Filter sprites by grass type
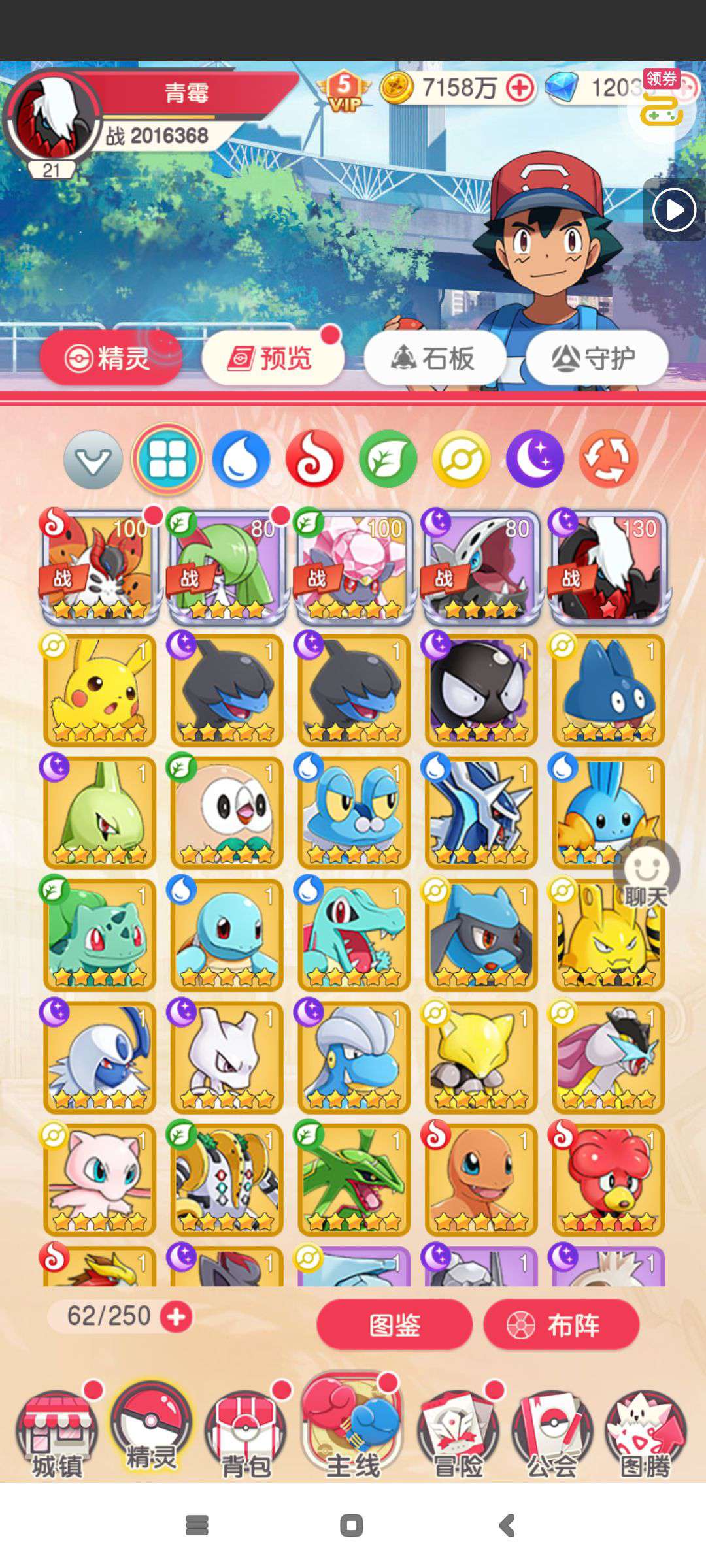 click(x=388, y=459)
